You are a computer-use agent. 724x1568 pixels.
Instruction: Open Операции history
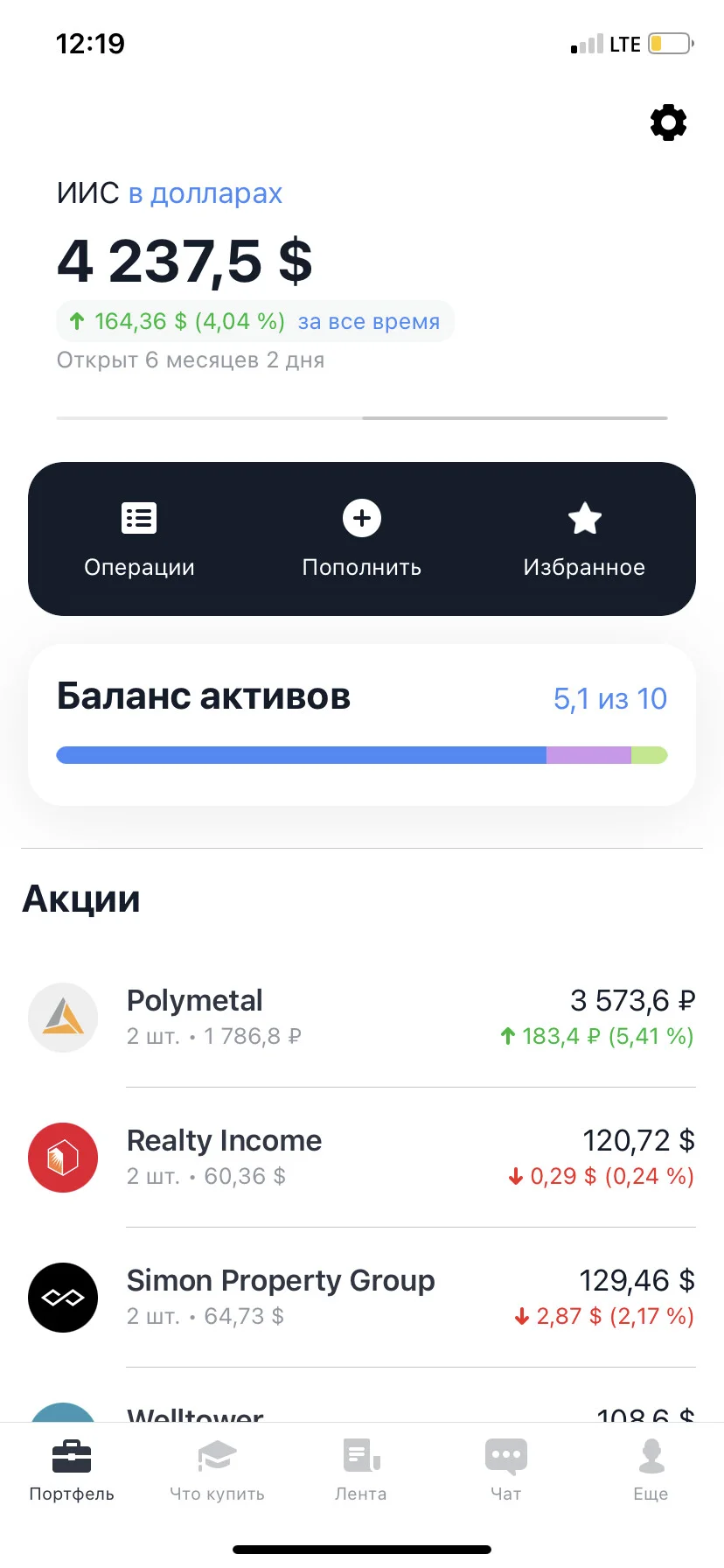pos(139,540)
